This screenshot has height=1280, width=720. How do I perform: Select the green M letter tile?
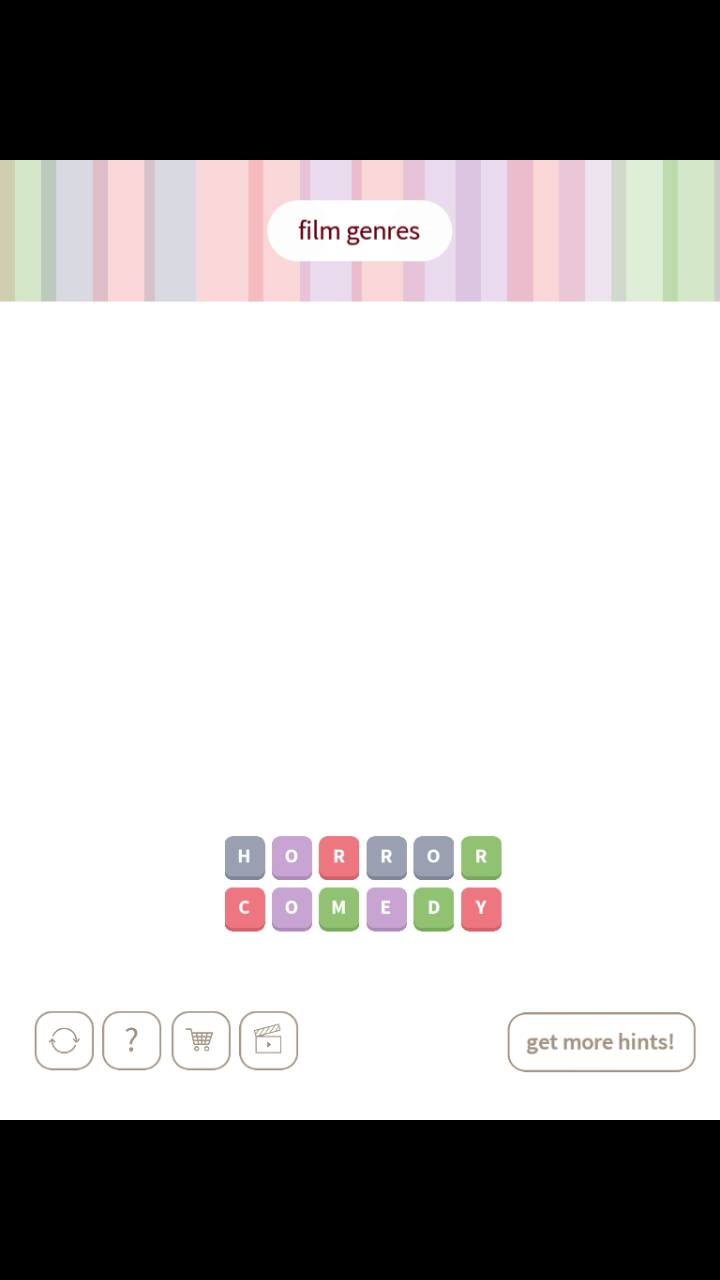(339, 909)
